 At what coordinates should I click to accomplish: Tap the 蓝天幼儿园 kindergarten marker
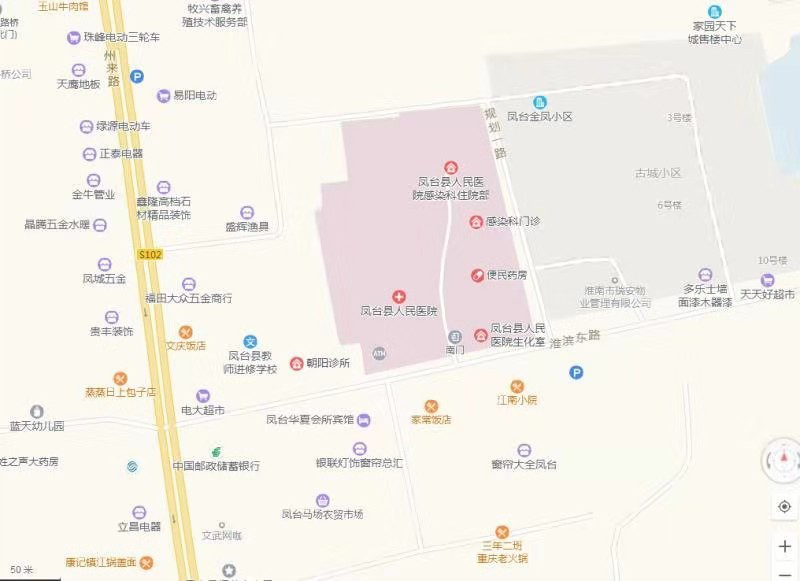coord(37,411)
